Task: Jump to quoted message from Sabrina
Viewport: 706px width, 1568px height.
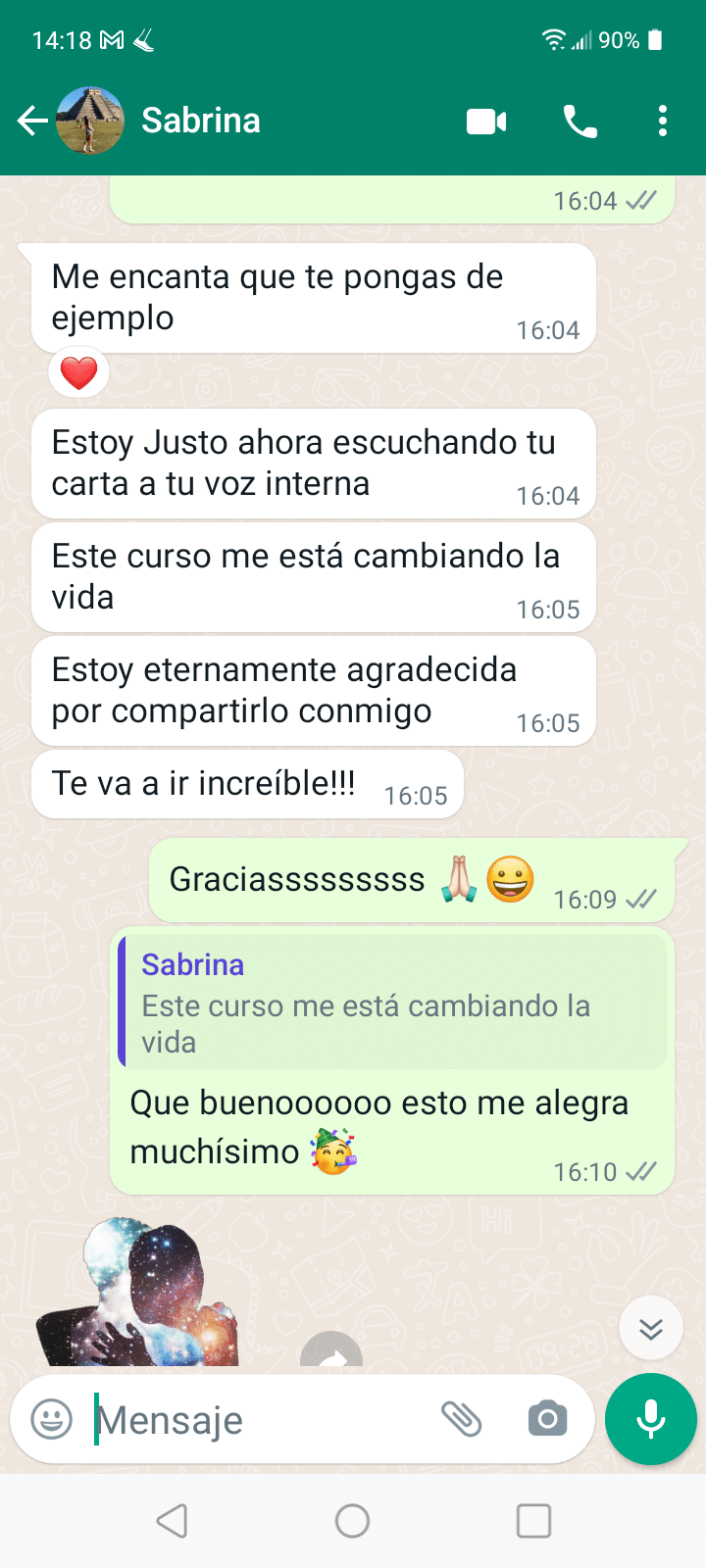Action: coord(392,1002)
